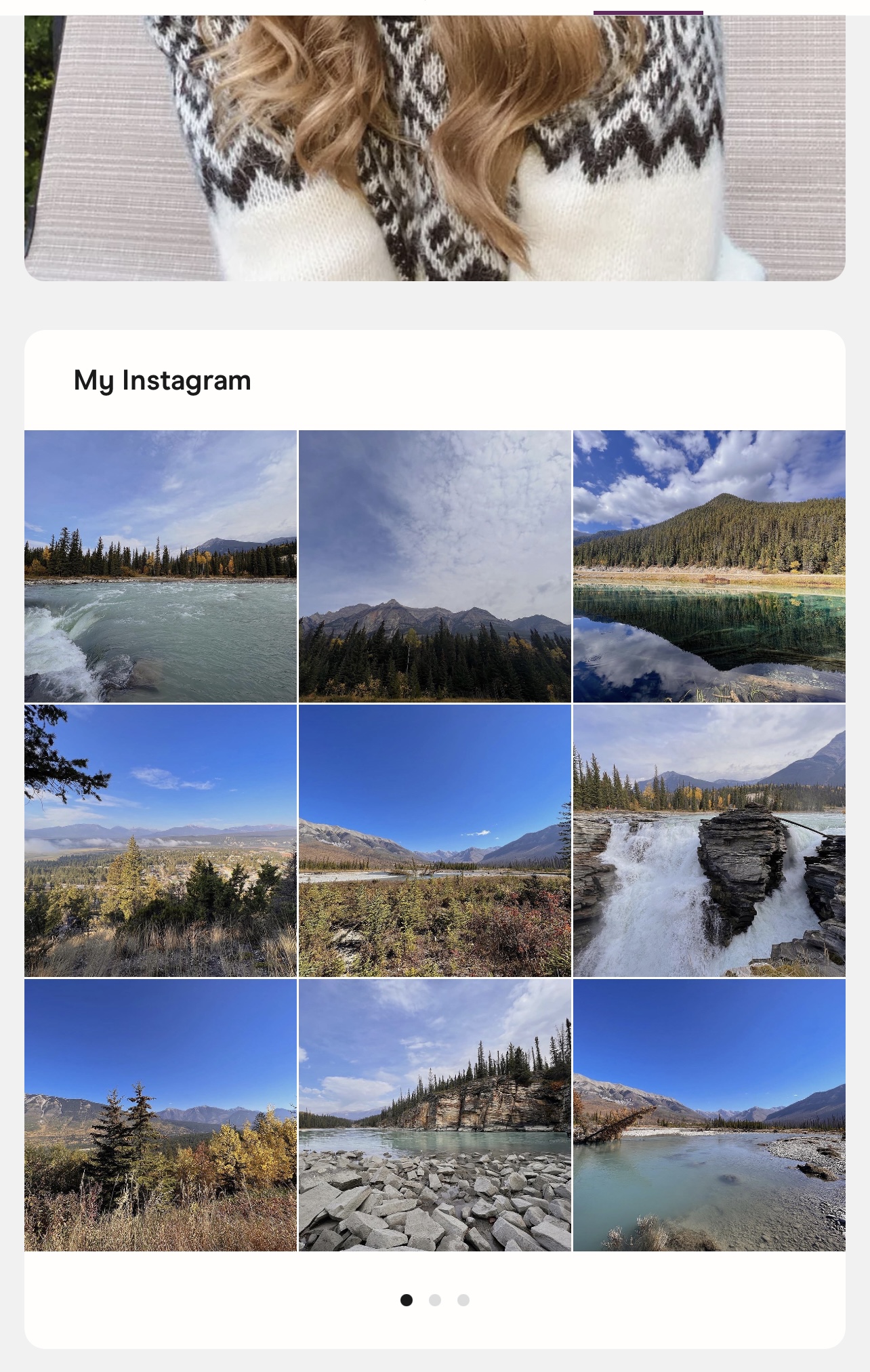Open the shrubby riverbed and distant peaks photo
The height and width of the screenshot is (1372, 870).
click(435, 840)
